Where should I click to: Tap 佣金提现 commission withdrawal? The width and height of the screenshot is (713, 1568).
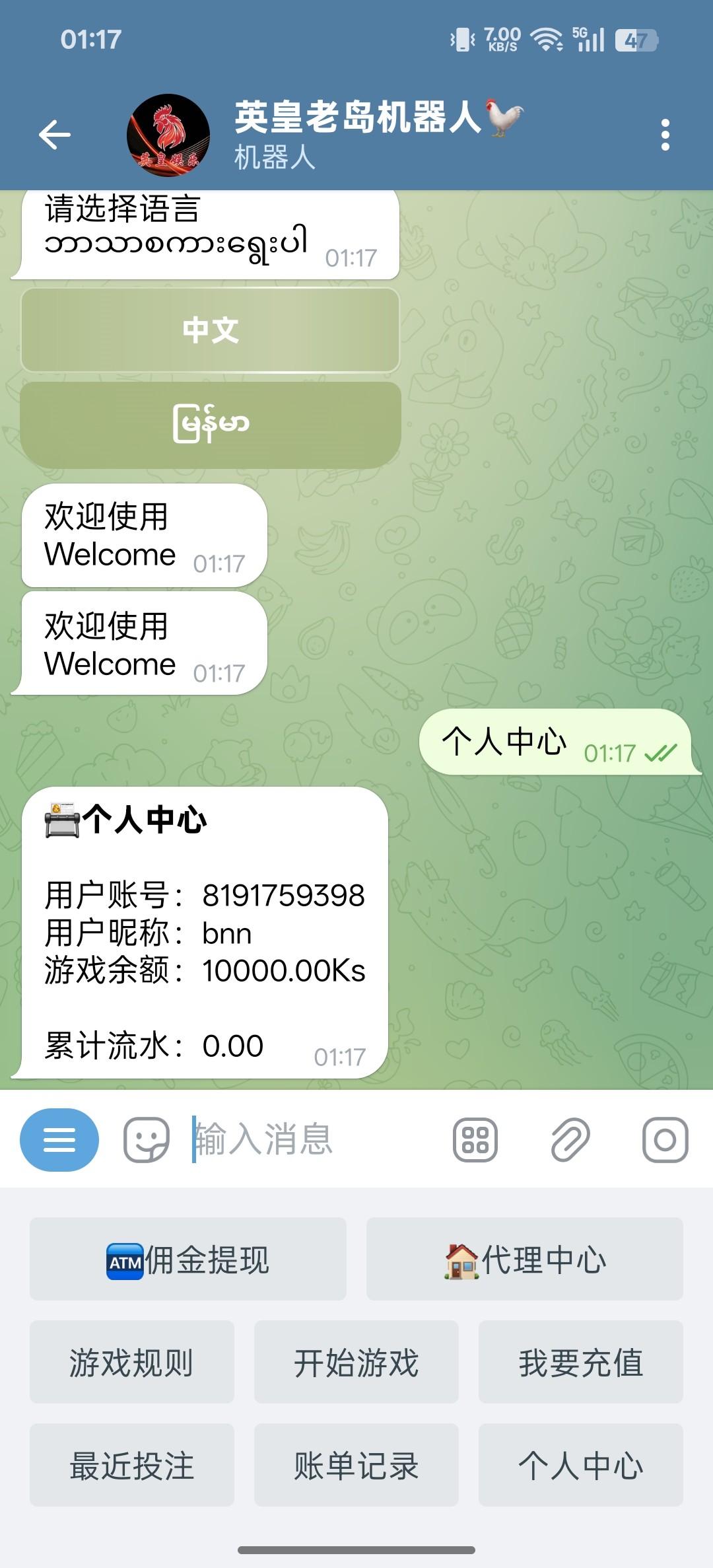187,1258
